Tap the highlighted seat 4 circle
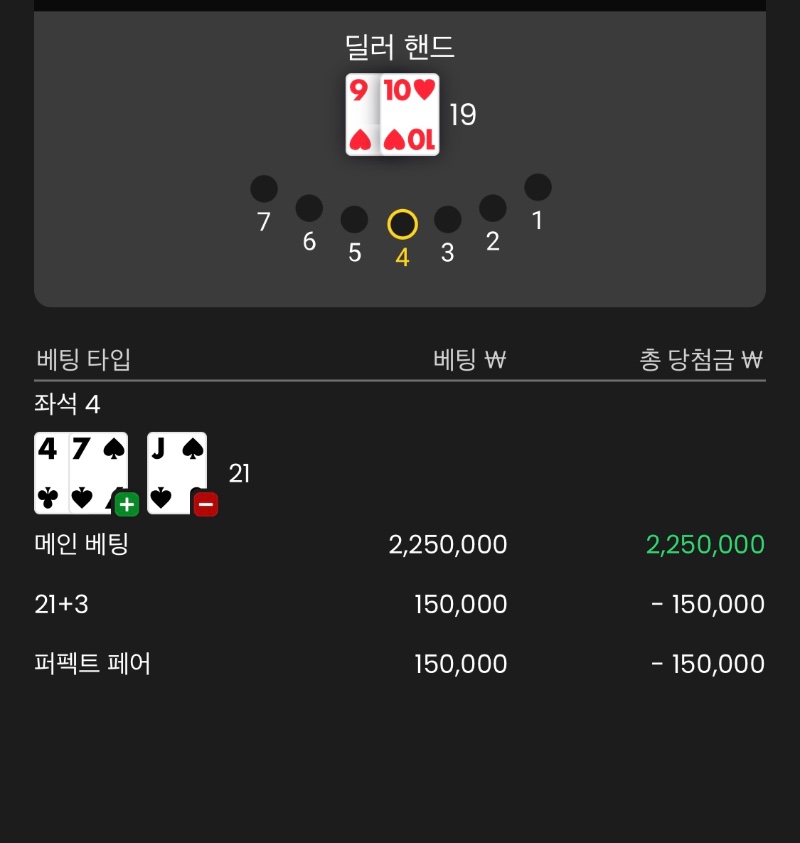Screen dimensions: 800x843 coord(402,224)
